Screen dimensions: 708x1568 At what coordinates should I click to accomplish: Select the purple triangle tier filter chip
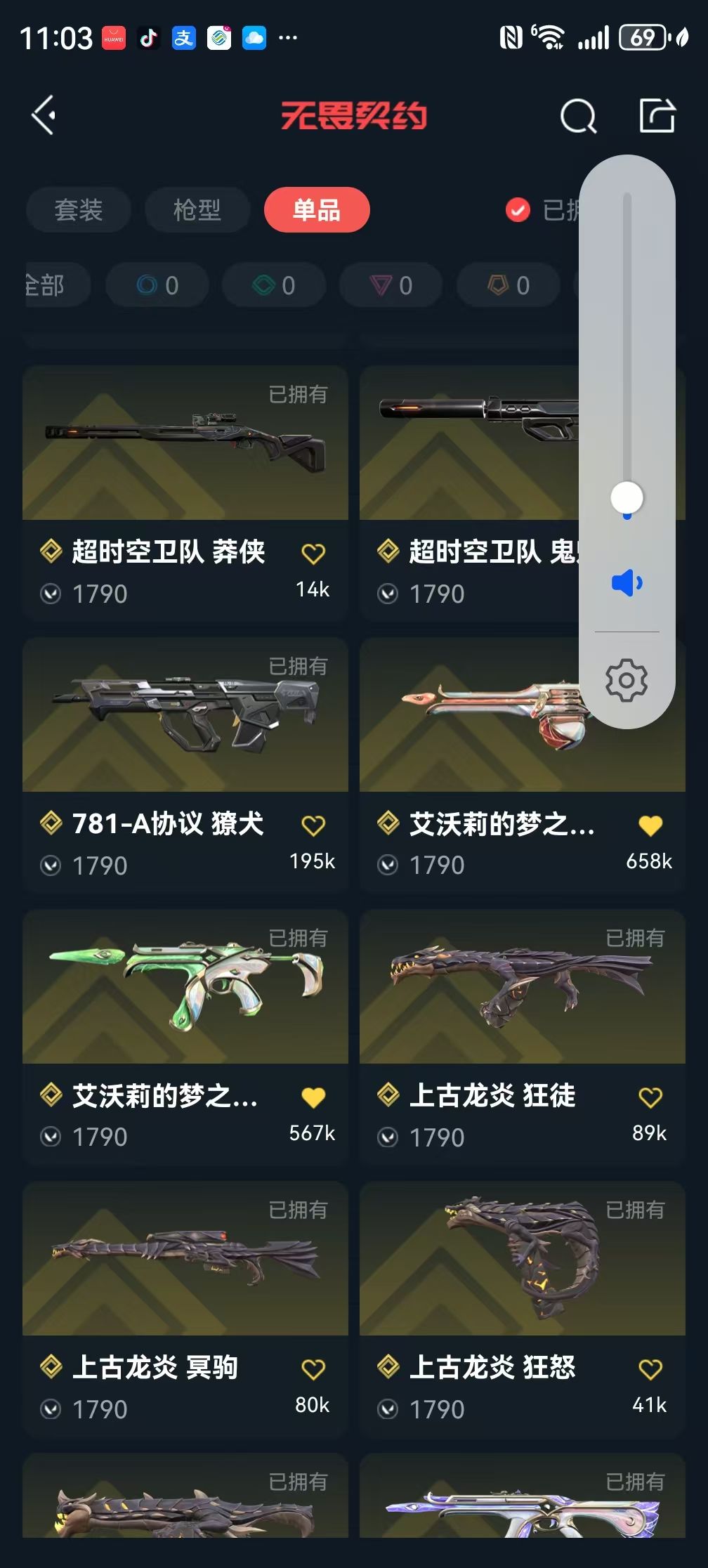click(391, 285)
